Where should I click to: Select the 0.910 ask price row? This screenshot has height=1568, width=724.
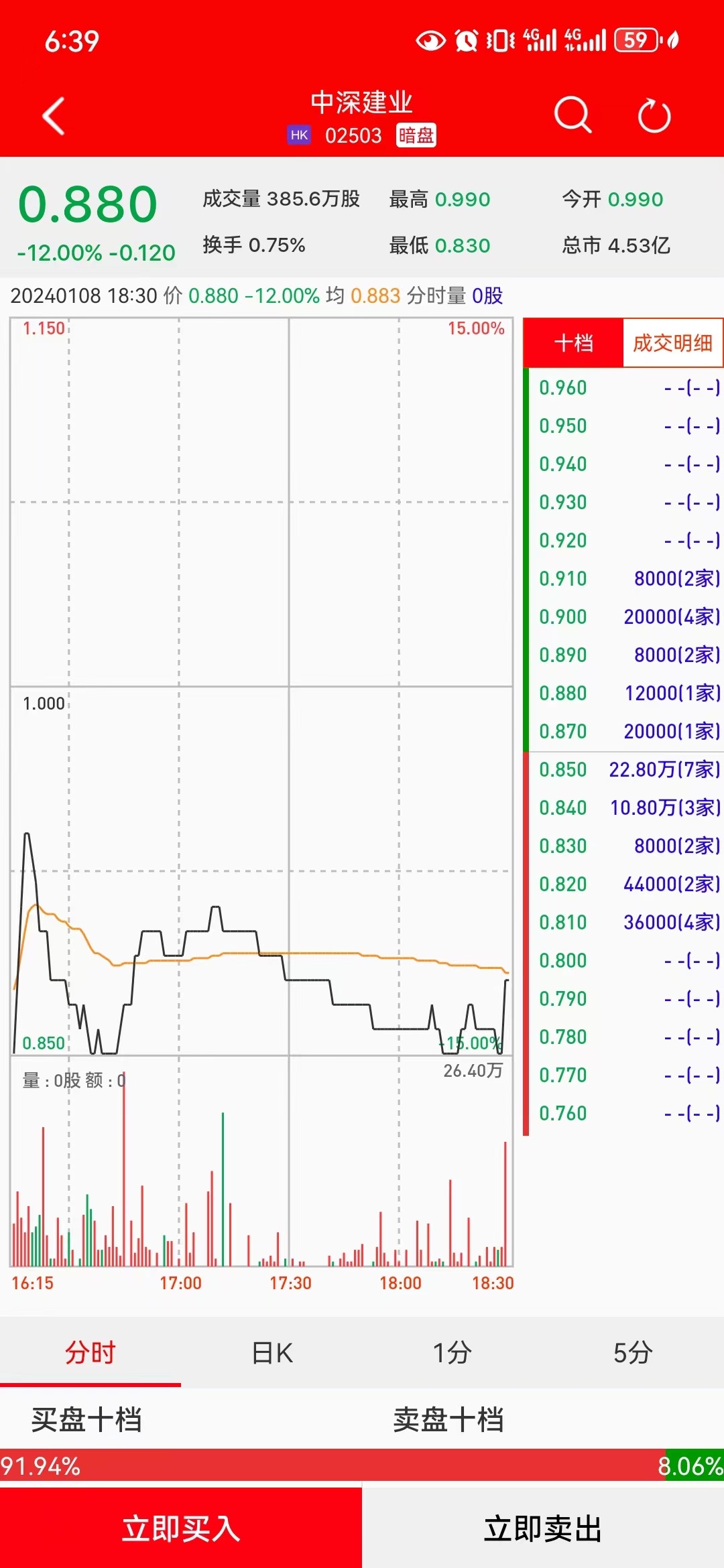(x=623, y=578)
